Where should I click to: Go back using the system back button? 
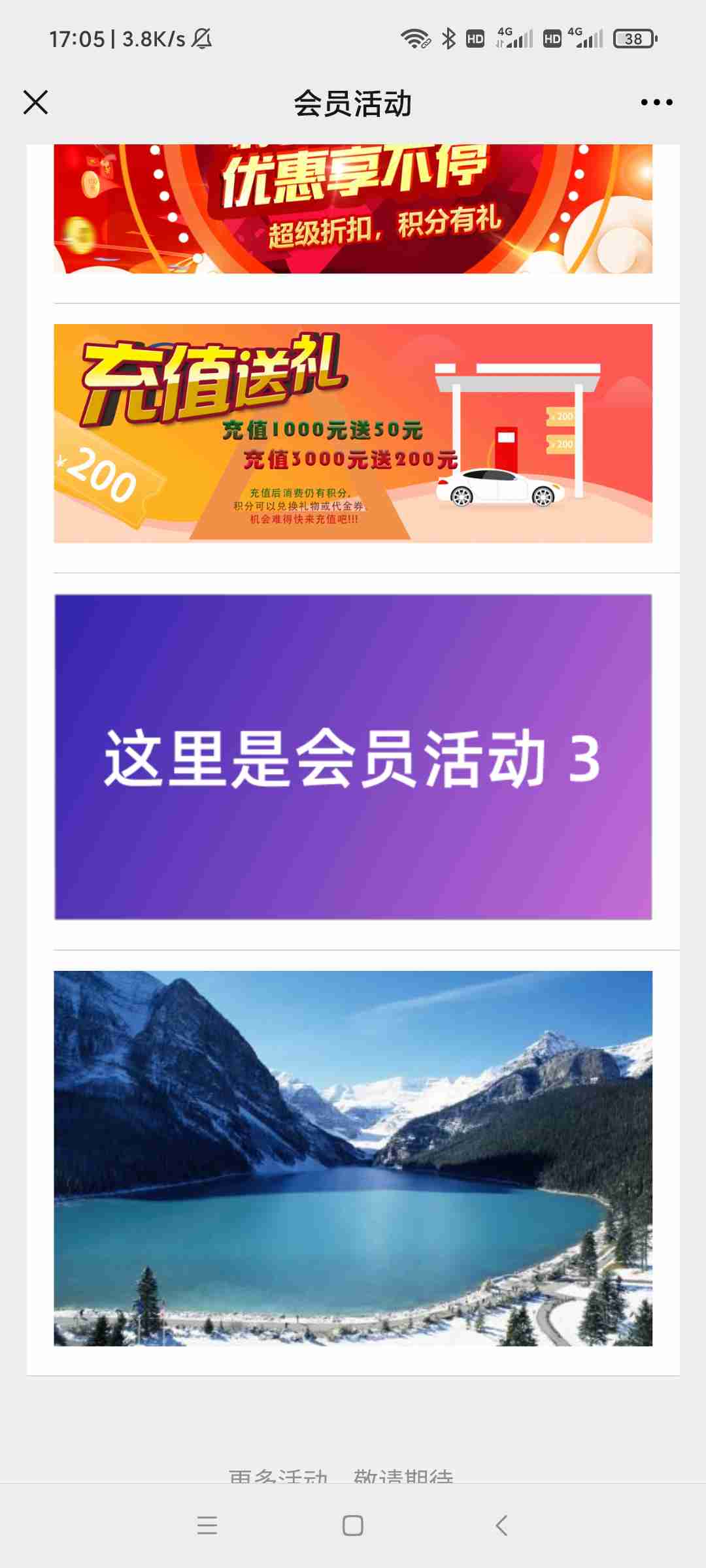click(x=501, y=1526)
